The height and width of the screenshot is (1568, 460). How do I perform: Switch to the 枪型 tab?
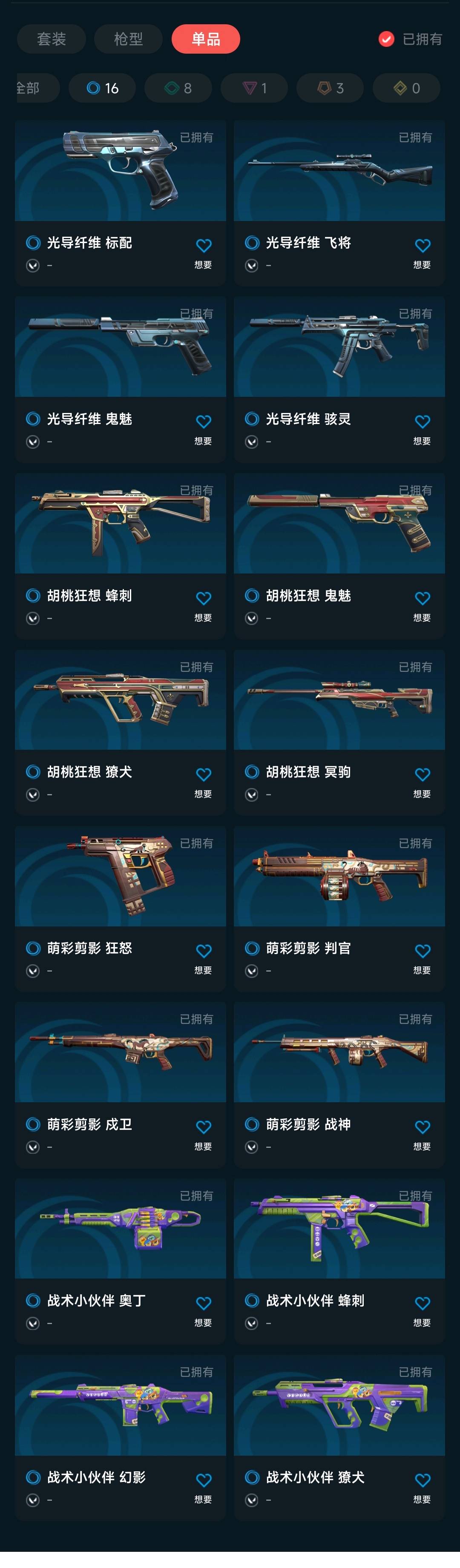129,39
